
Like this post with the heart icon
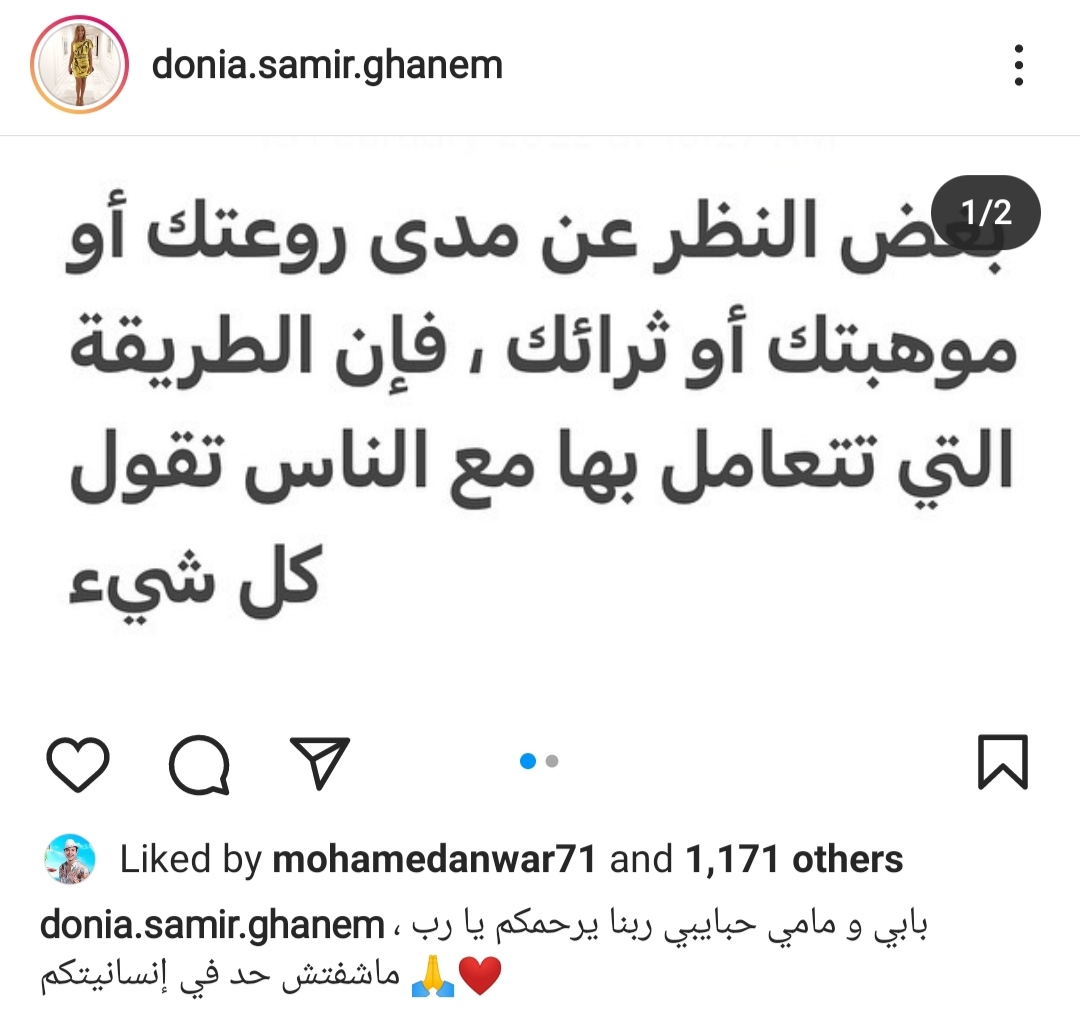(x=78, y=765)
